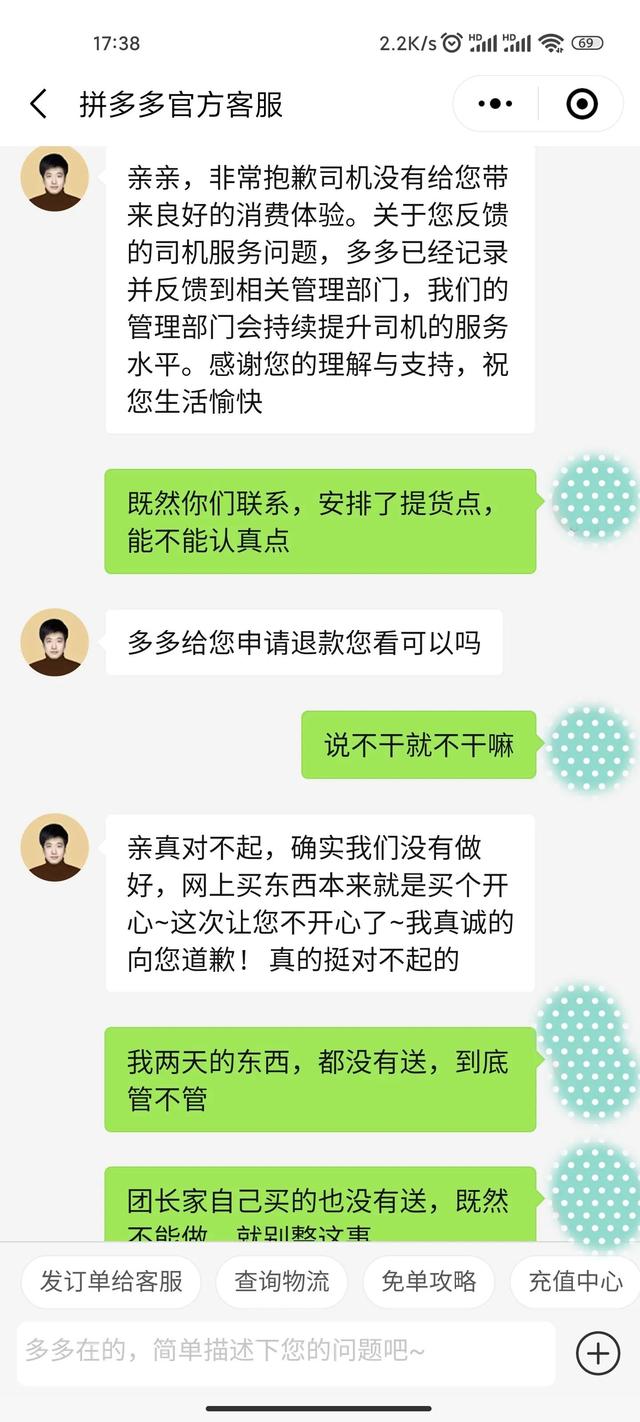The height and width of the screenshot is (1422, 640).
Task: Close the mini program with the circle button
Action: [582, 104]
